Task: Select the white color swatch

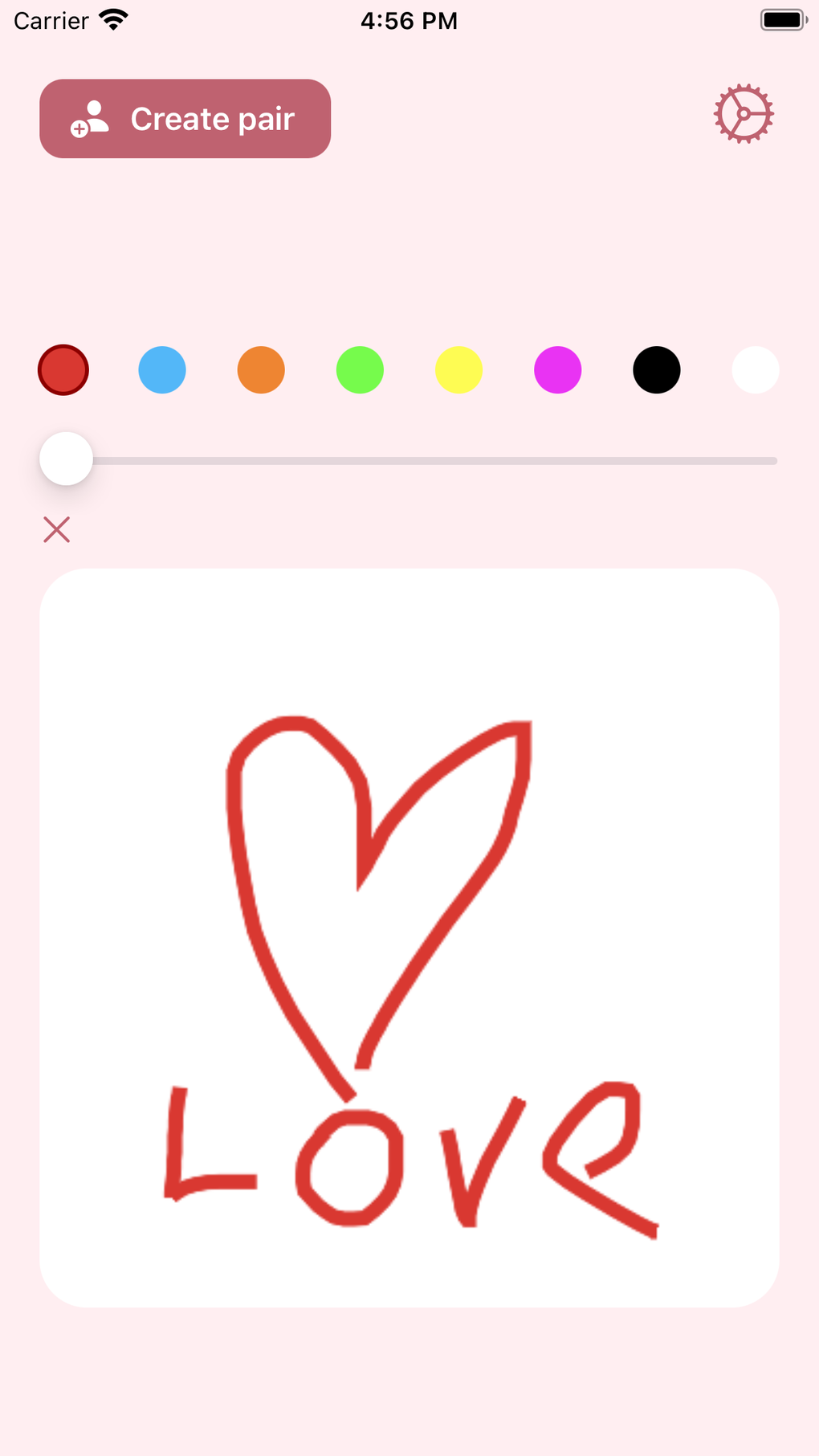Action: pos(756,370)
